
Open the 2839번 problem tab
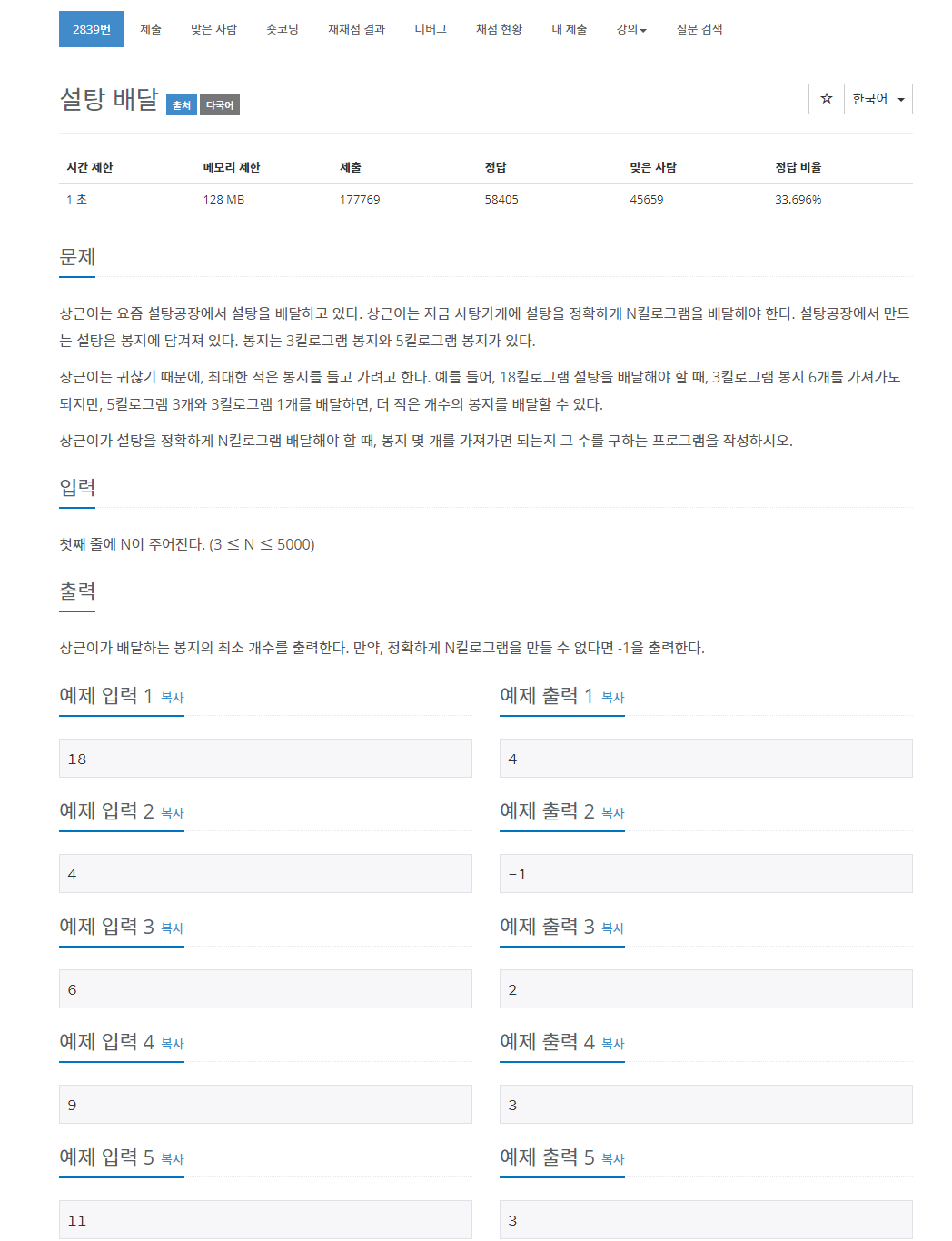click(92, 29)
